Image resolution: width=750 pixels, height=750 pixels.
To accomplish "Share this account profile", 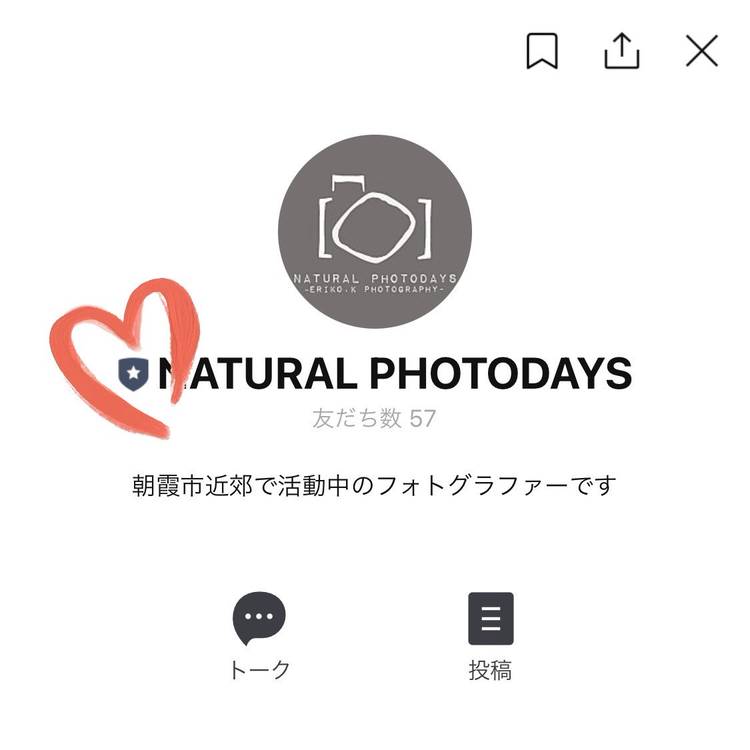I will 621,50.
